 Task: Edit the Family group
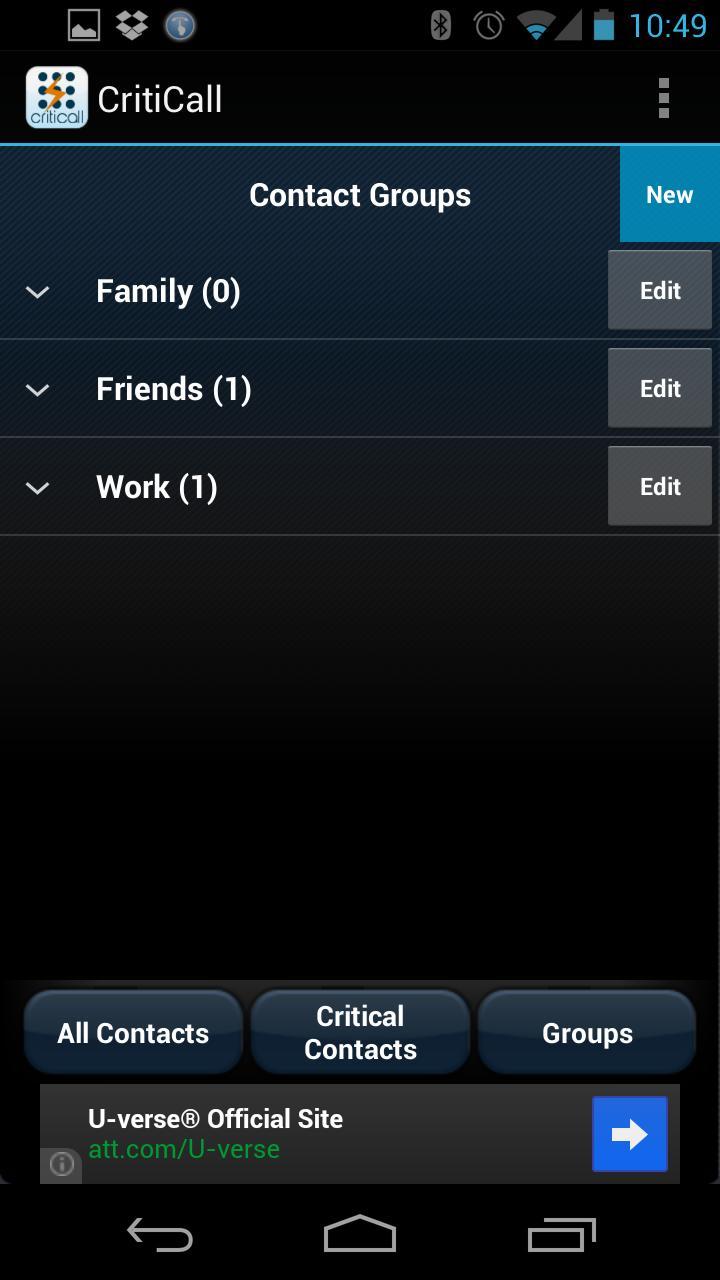coord(660,291)
